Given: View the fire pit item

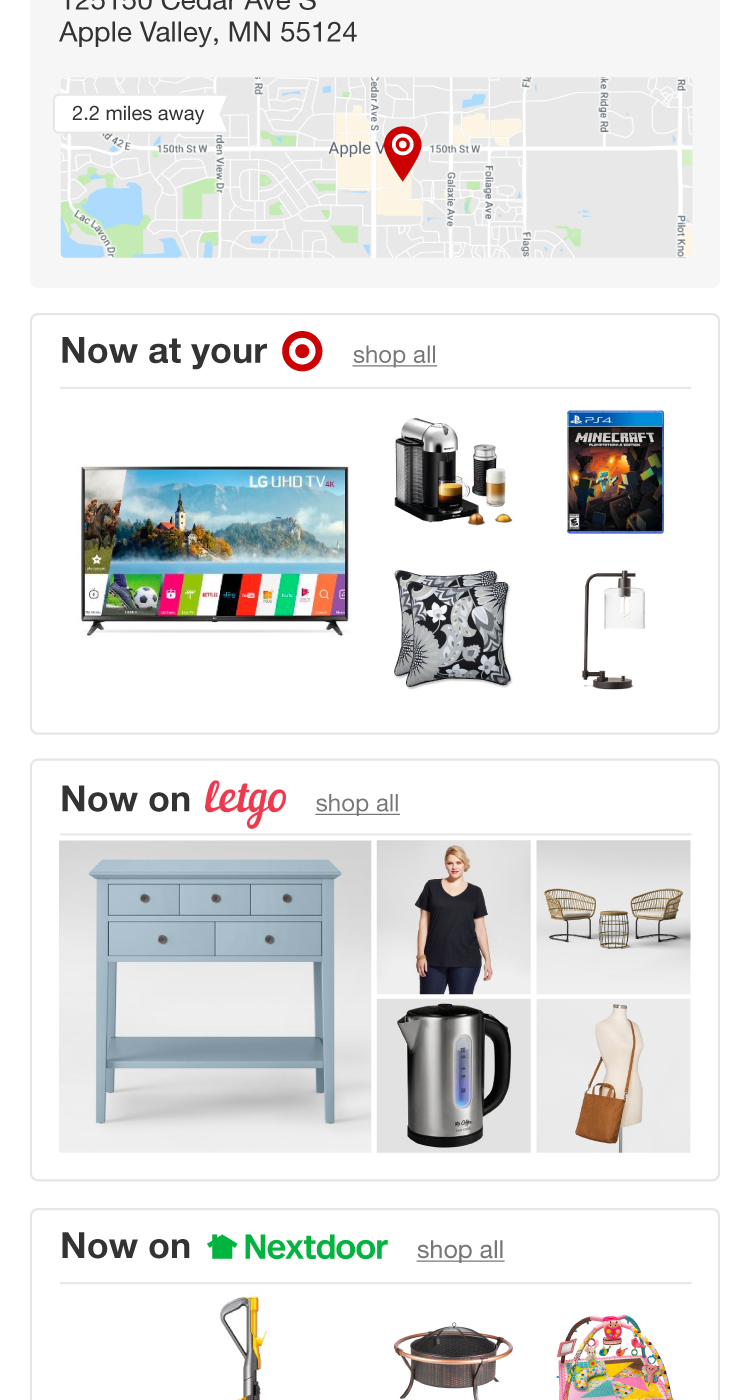Looking at the screenshot, I should point(453,1360).
